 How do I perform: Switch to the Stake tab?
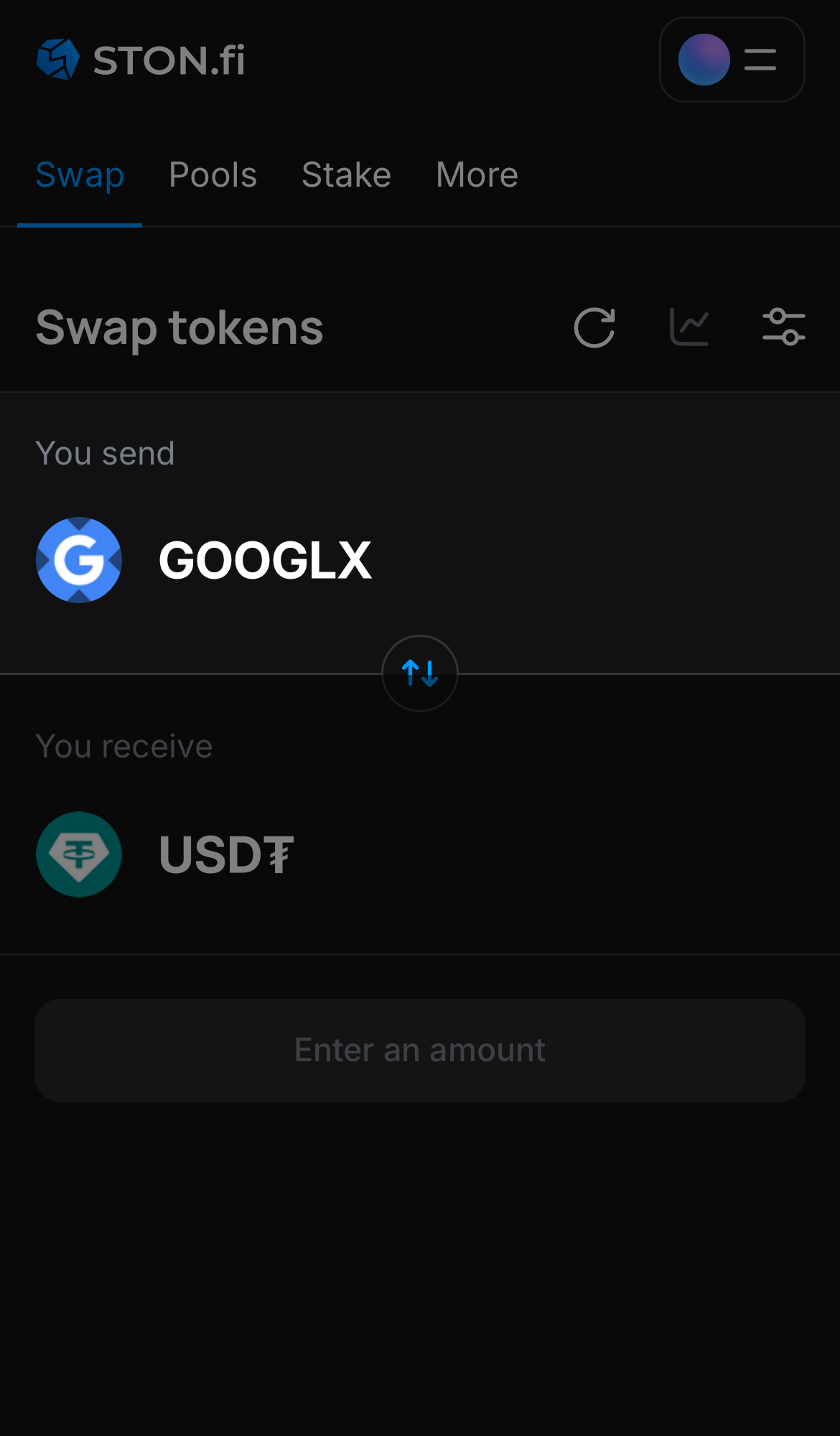(346, 174)
